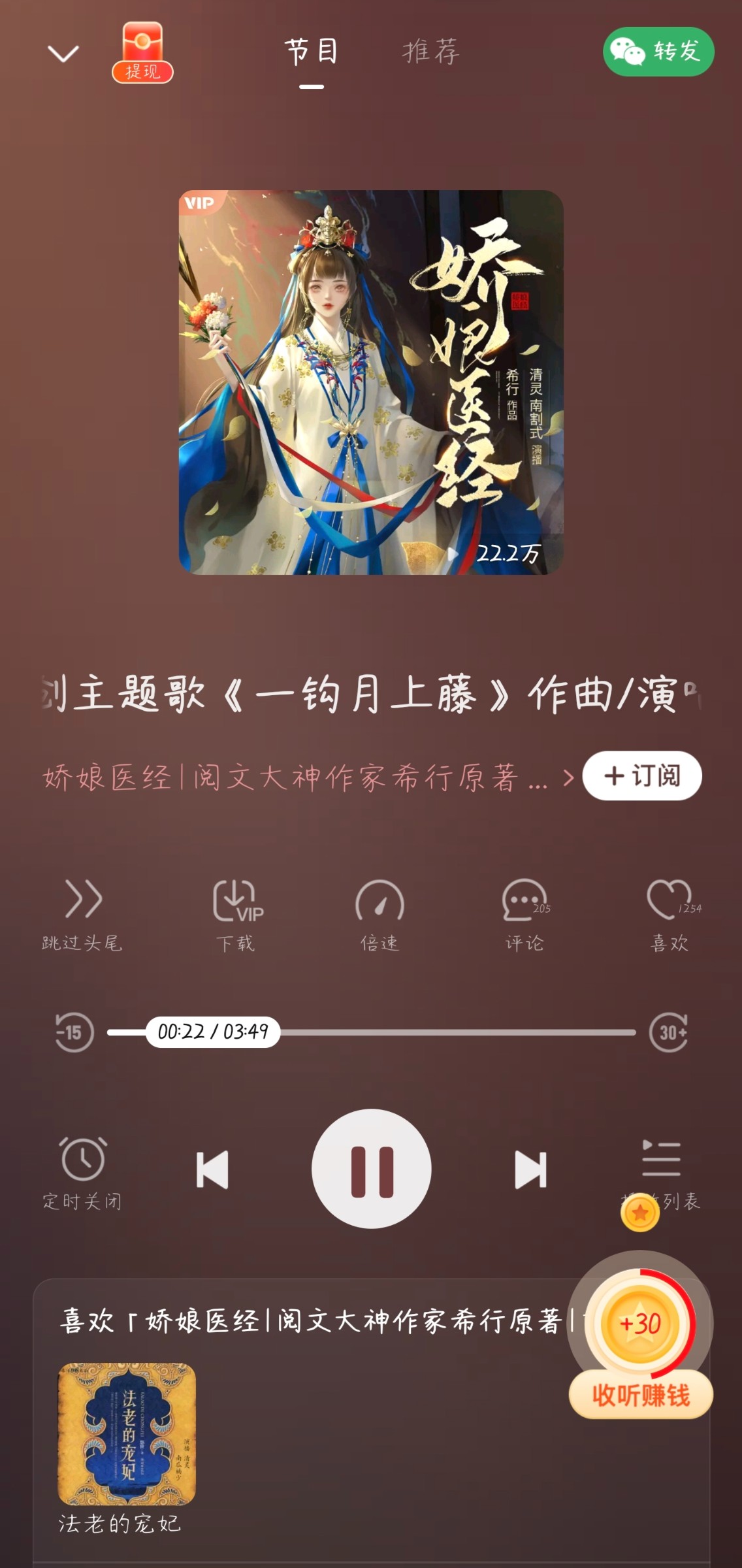Play the next track
742x1568 pixels.
(530, 1169)
